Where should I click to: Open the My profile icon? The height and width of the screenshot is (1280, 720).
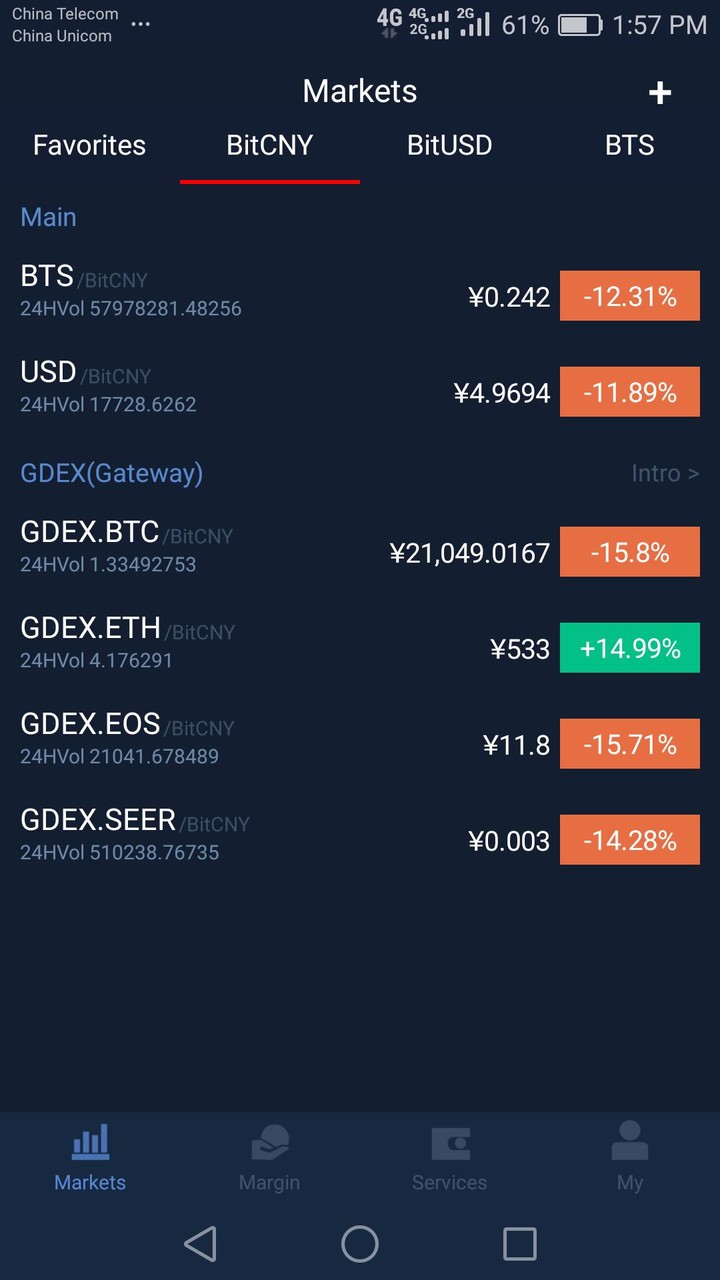pos(630,1155)
